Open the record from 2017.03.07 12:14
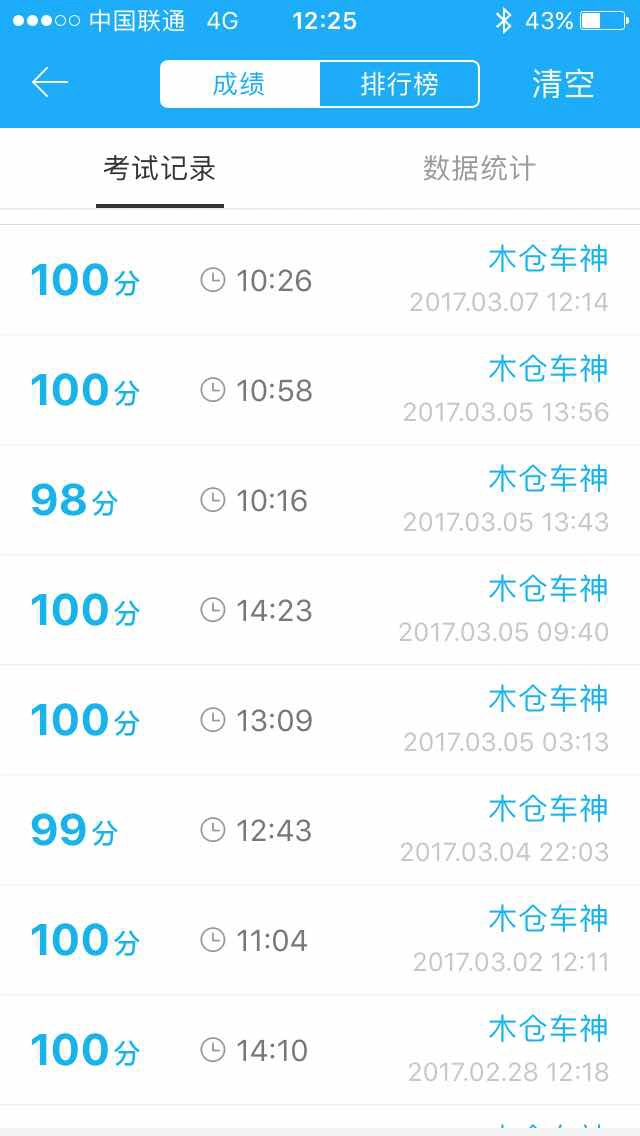The image size is (640, 1136). click(320, 280)
